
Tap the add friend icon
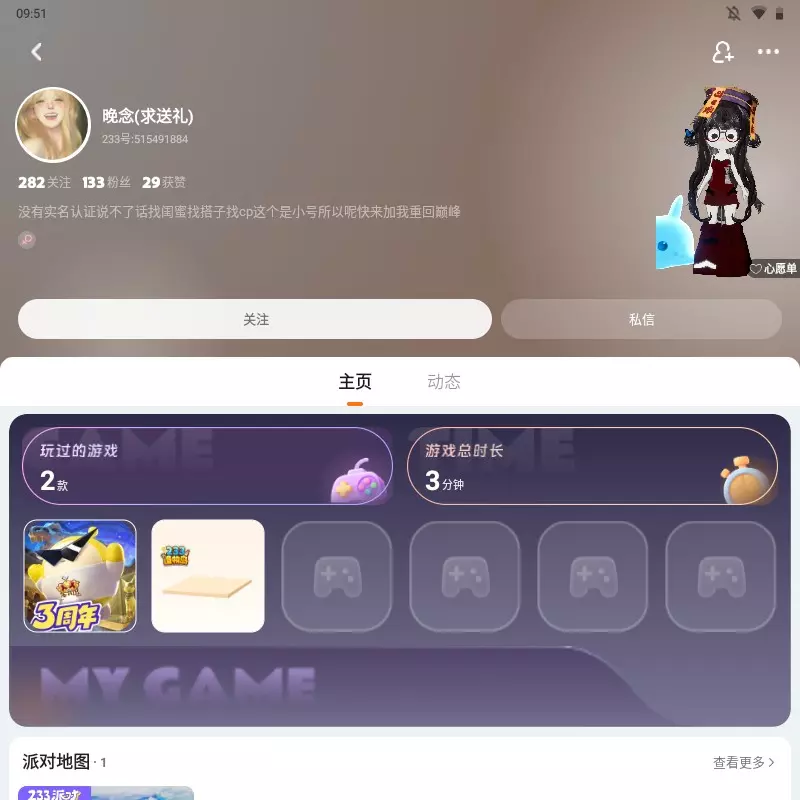tap(723, 53)
